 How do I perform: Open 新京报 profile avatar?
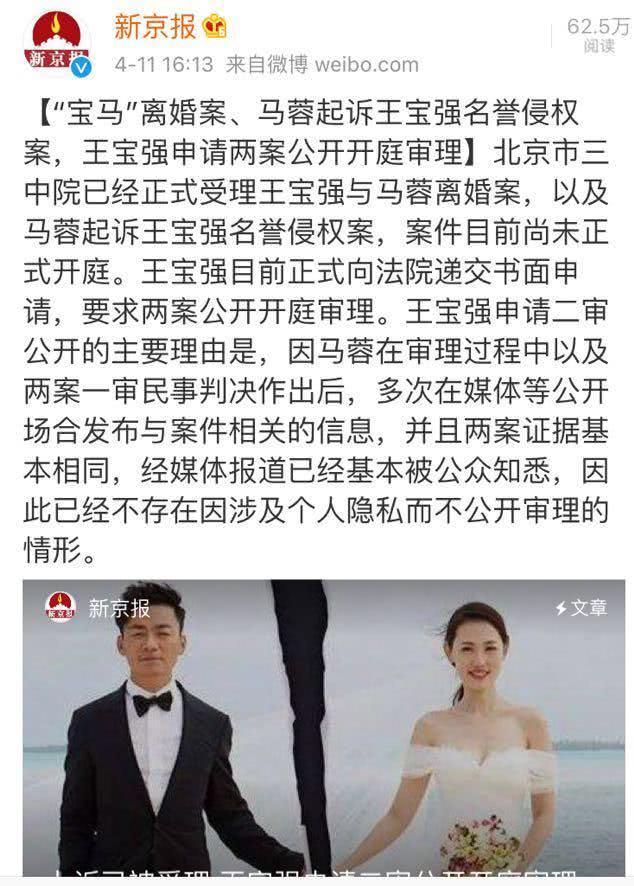tap(57, 44)
